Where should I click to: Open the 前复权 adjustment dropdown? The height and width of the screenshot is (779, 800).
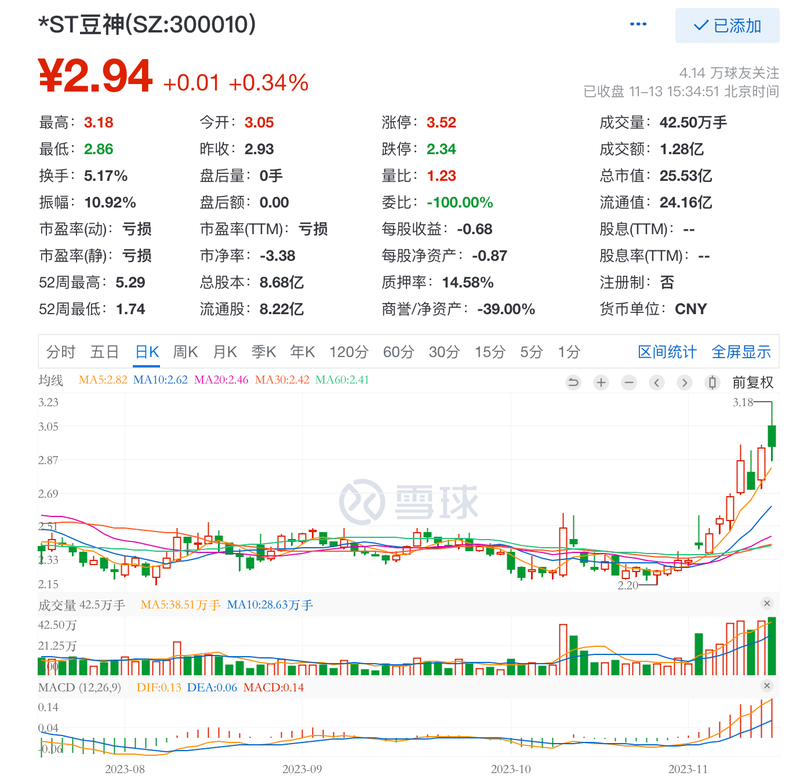pos(752,382)
